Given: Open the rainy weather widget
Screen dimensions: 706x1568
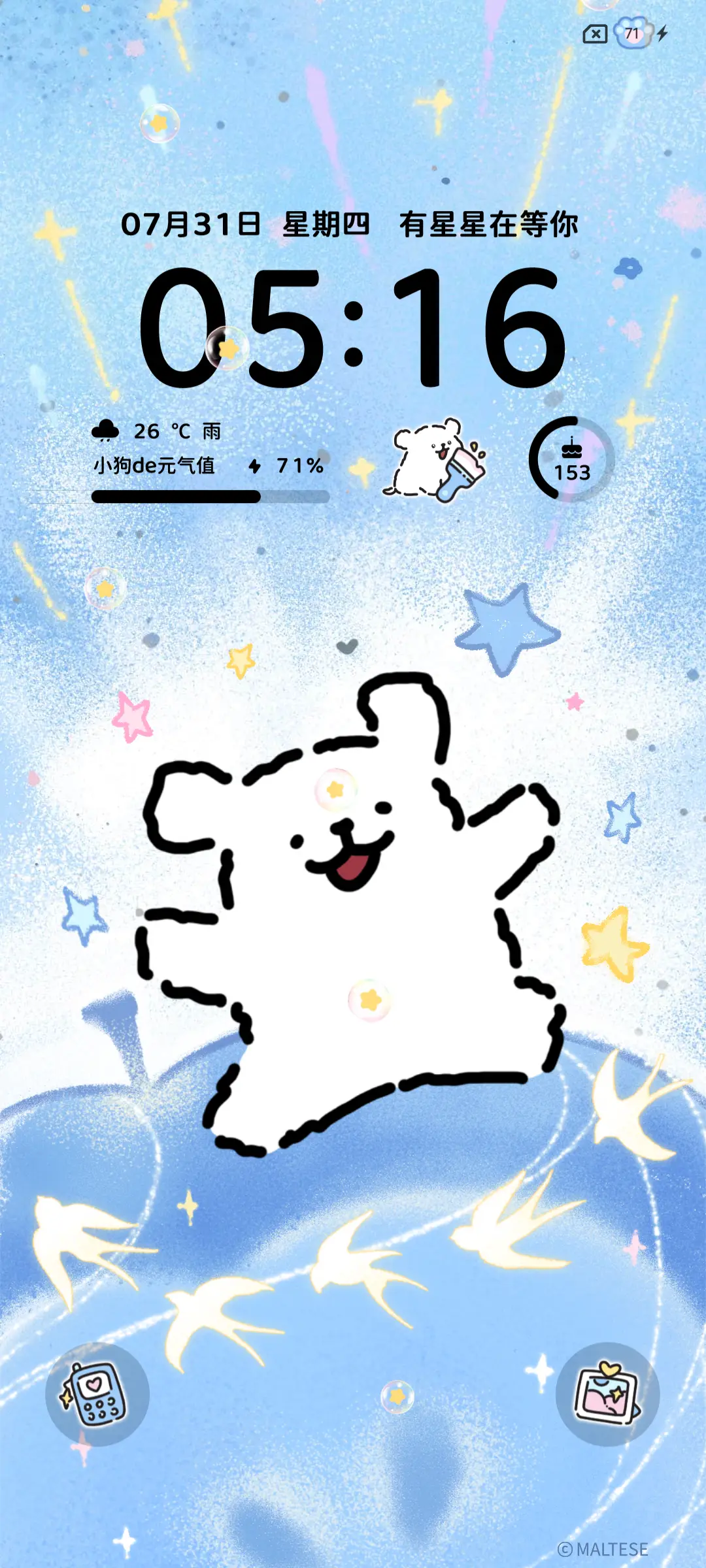Looking at the screenshot, I should (x=157, y=431).
